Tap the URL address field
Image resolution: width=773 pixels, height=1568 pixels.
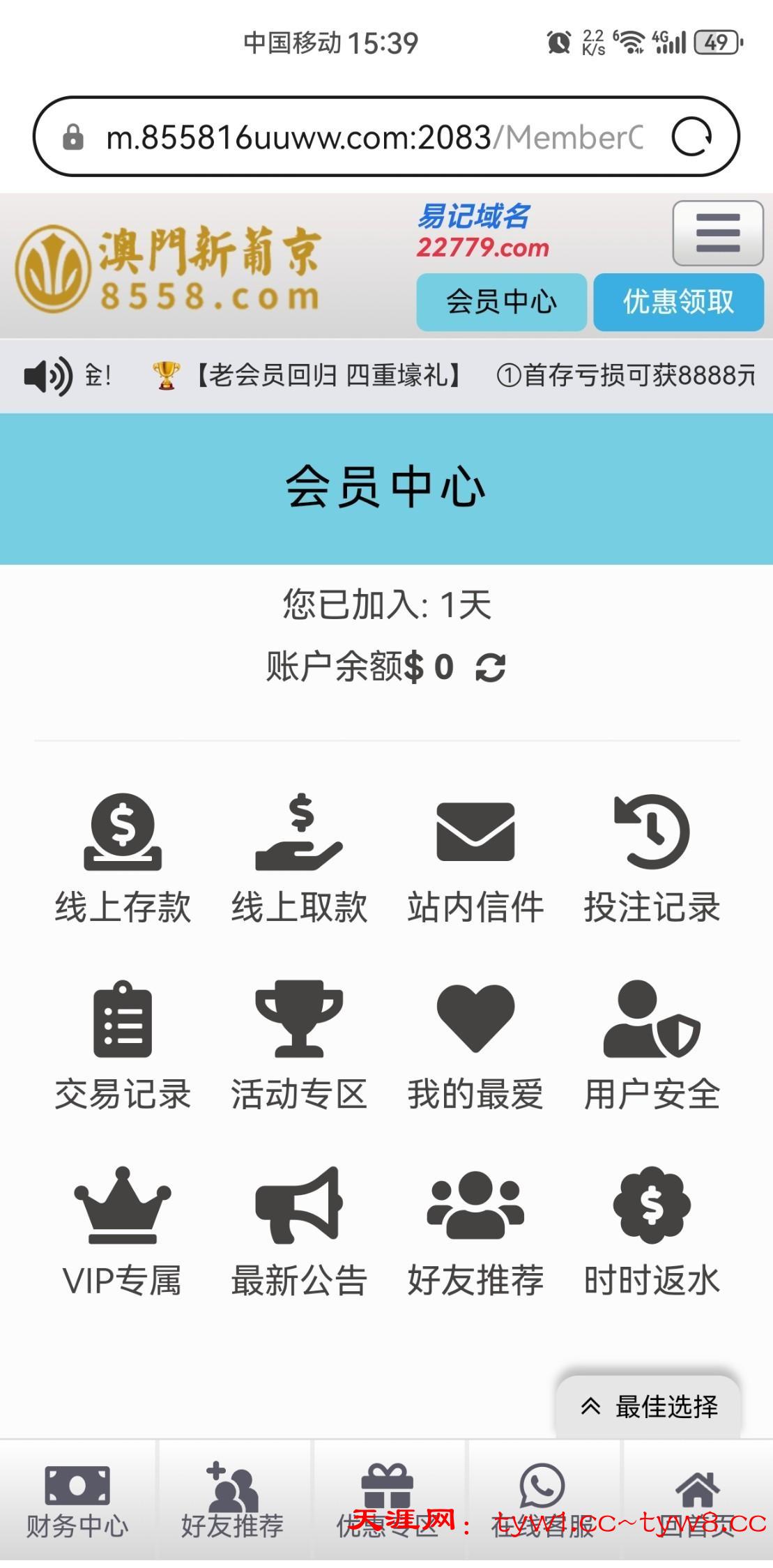pos(373,137)
